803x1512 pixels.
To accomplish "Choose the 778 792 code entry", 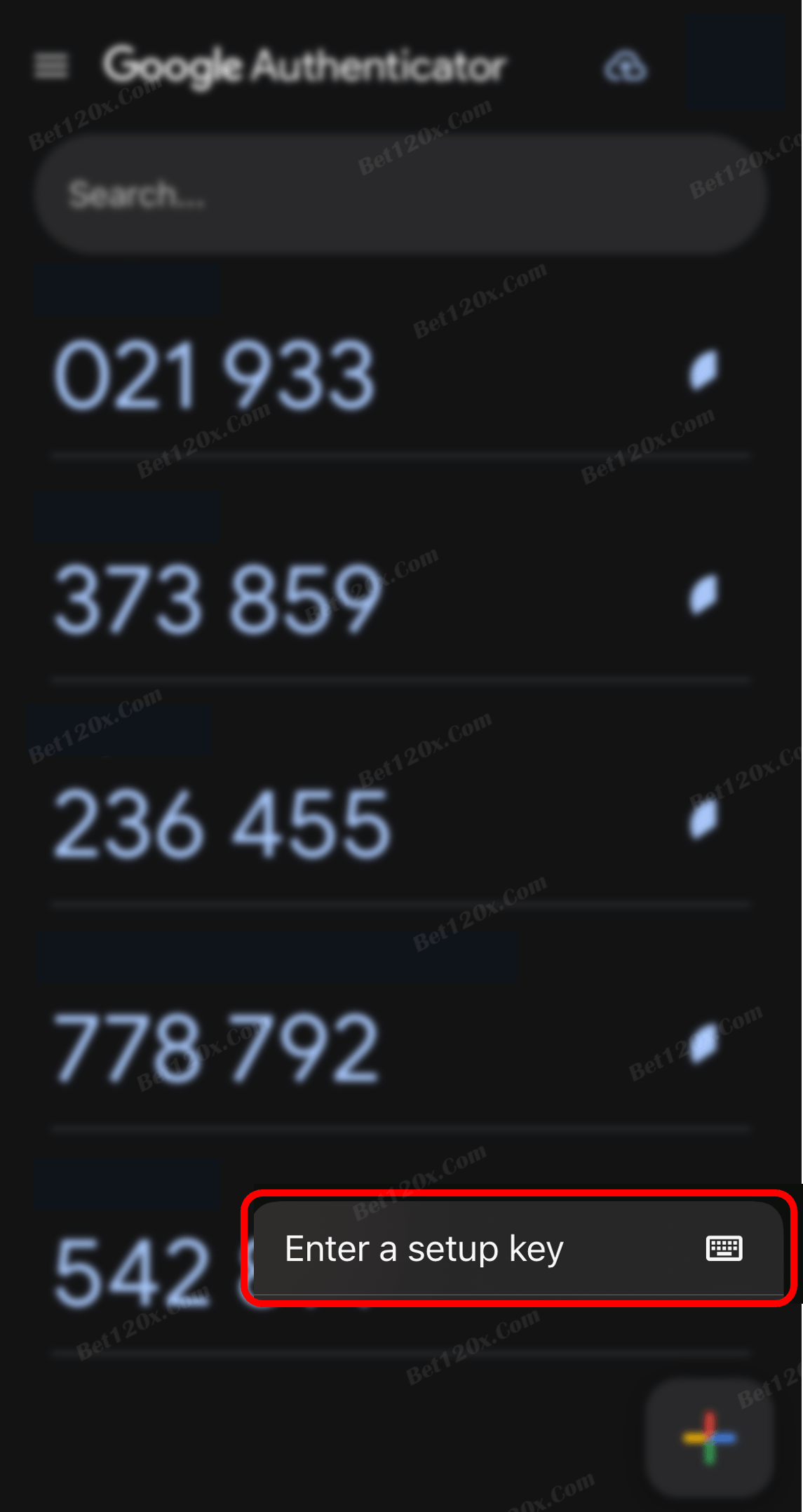I will point(217,1048).
